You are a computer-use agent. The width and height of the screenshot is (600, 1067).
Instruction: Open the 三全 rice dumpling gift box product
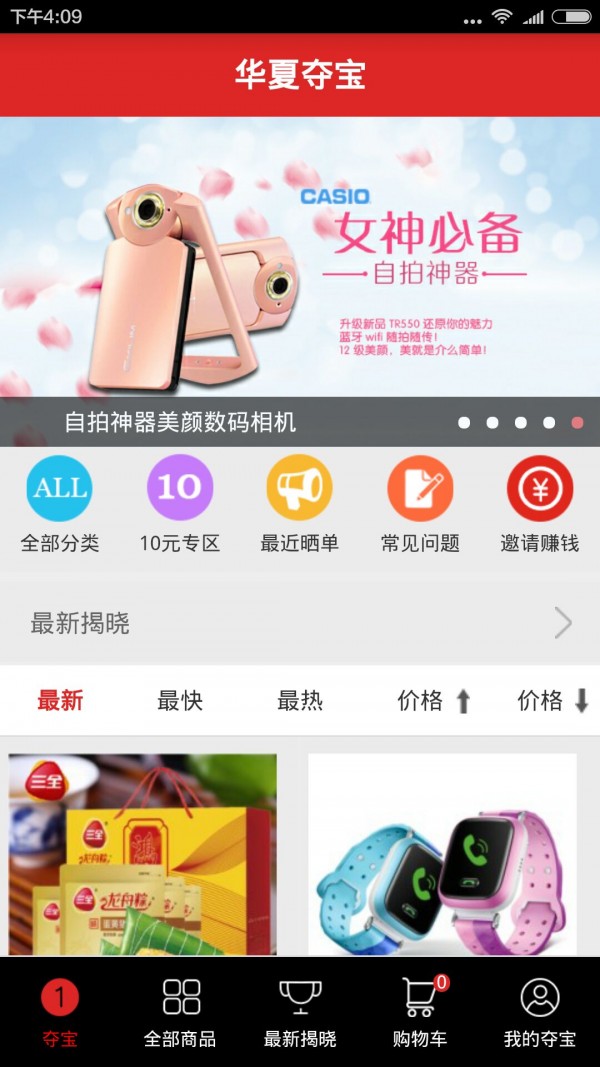pyautogui.click(x=143, y=855)
